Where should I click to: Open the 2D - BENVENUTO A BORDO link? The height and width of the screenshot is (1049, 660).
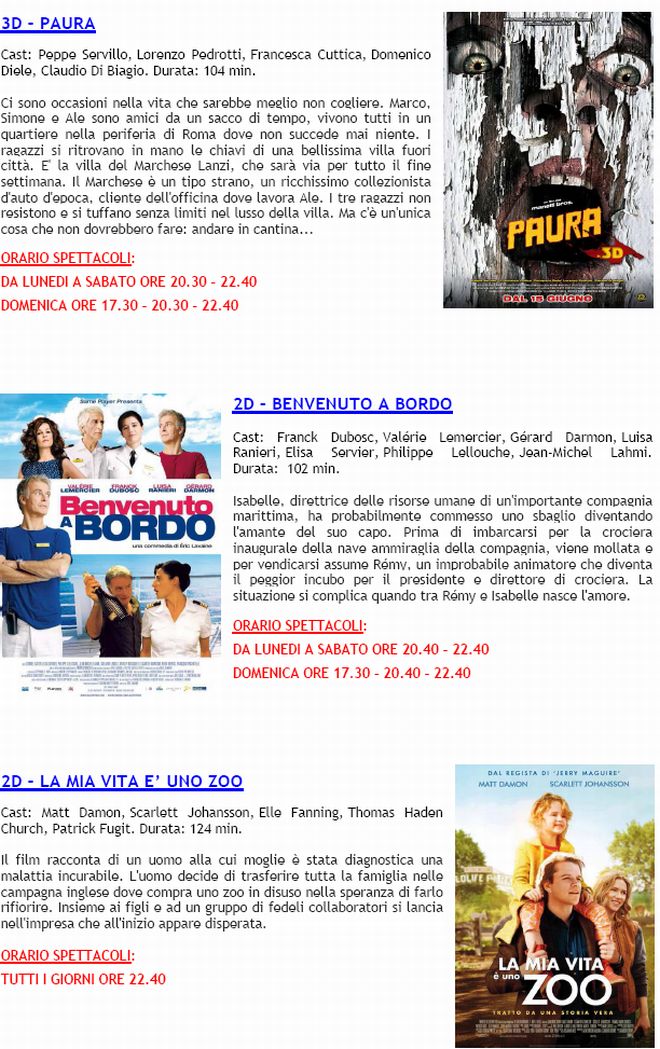tap(342, 404)
